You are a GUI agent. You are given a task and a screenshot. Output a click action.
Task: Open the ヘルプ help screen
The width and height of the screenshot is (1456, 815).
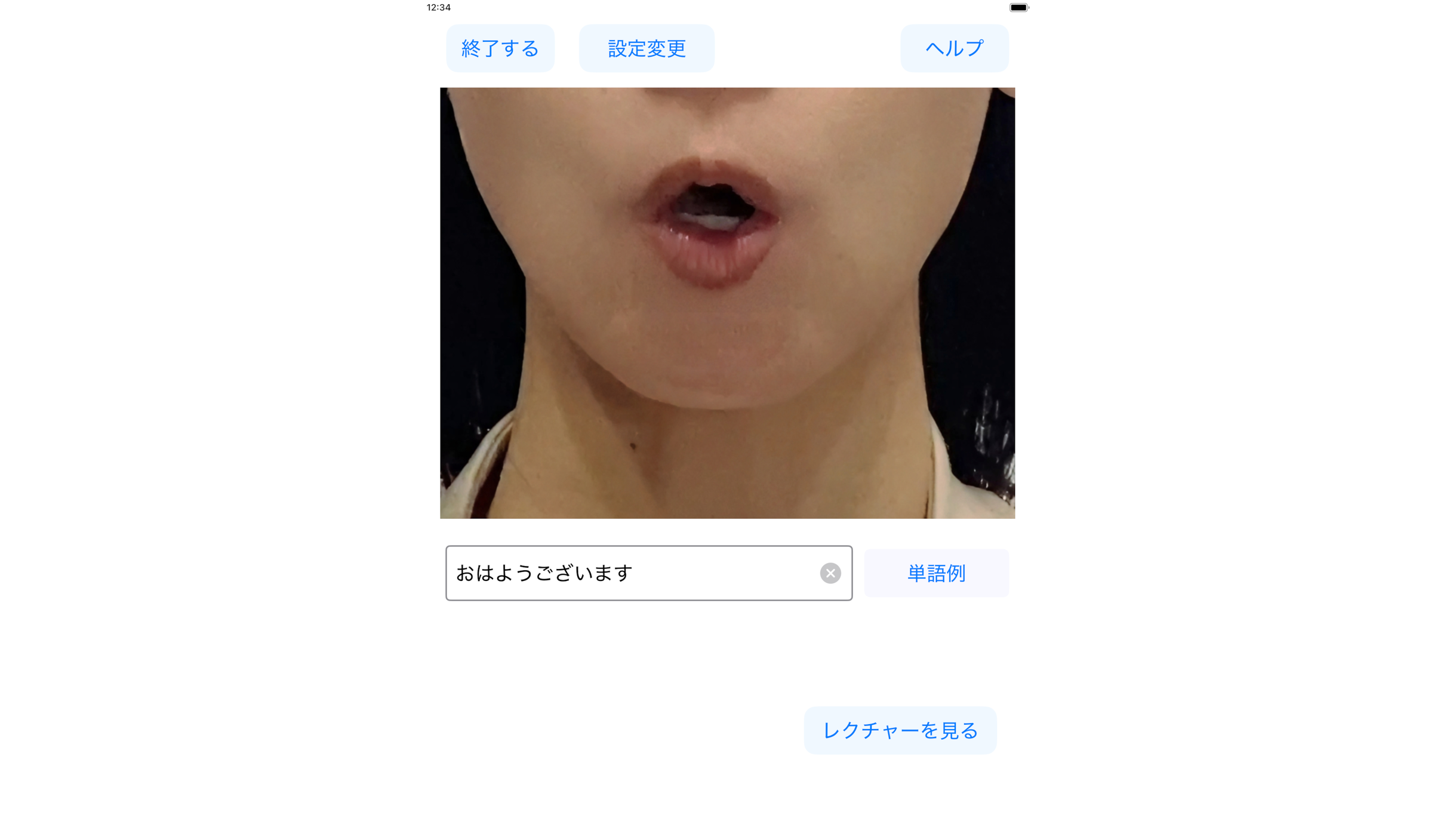click(954, 48)
